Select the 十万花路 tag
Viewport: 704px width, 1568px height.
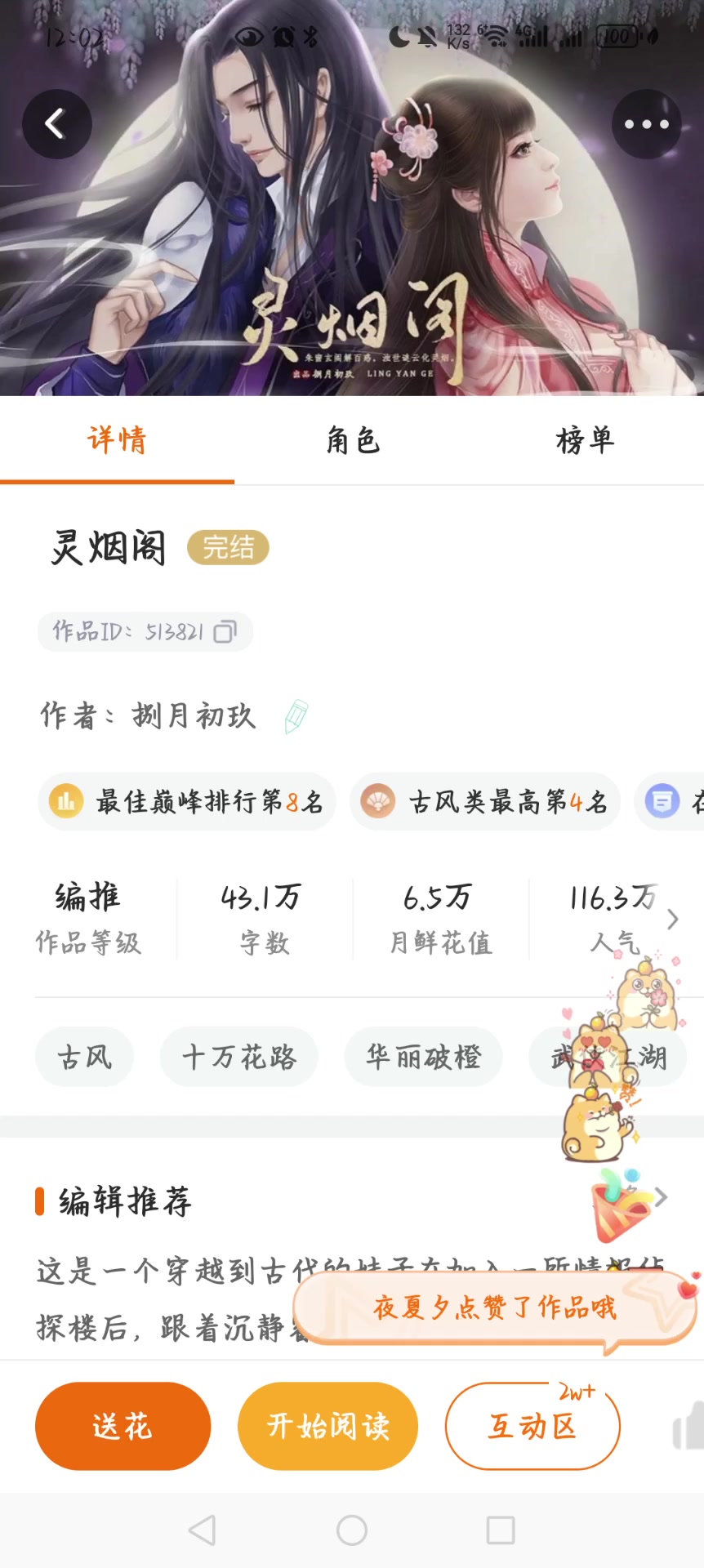coord(238,1057)
